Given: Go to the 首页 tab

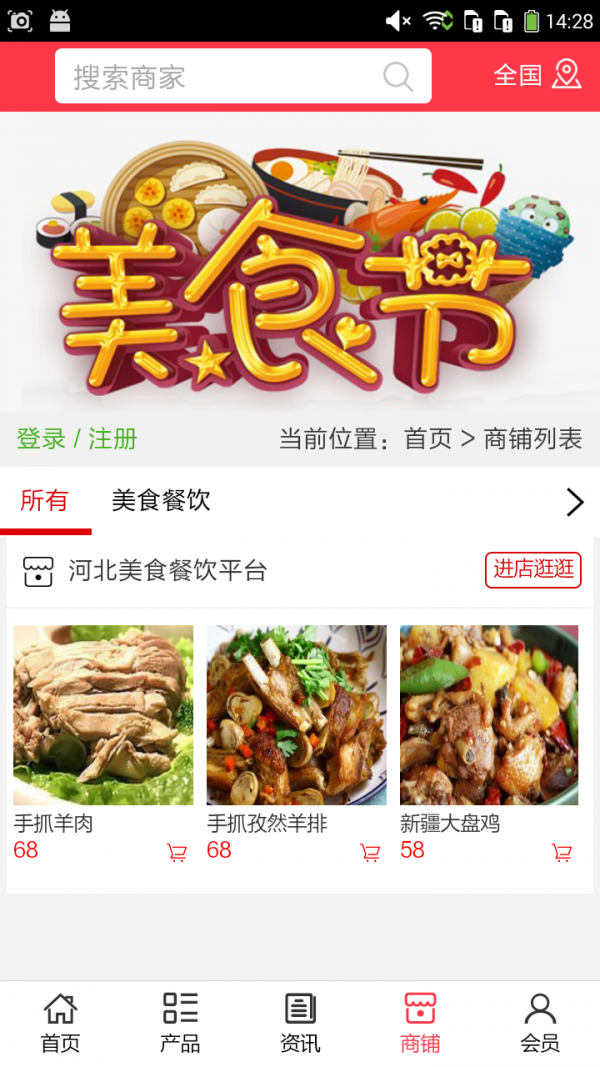Looking at the screenshot, I should [x=60, y=1023].
